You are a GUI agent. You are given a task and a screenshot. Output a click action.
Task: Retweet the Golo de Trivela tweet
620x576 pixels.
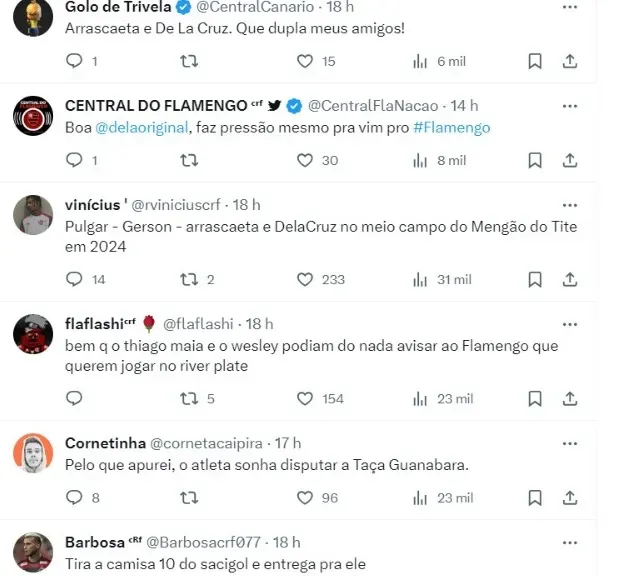point(188,61)
